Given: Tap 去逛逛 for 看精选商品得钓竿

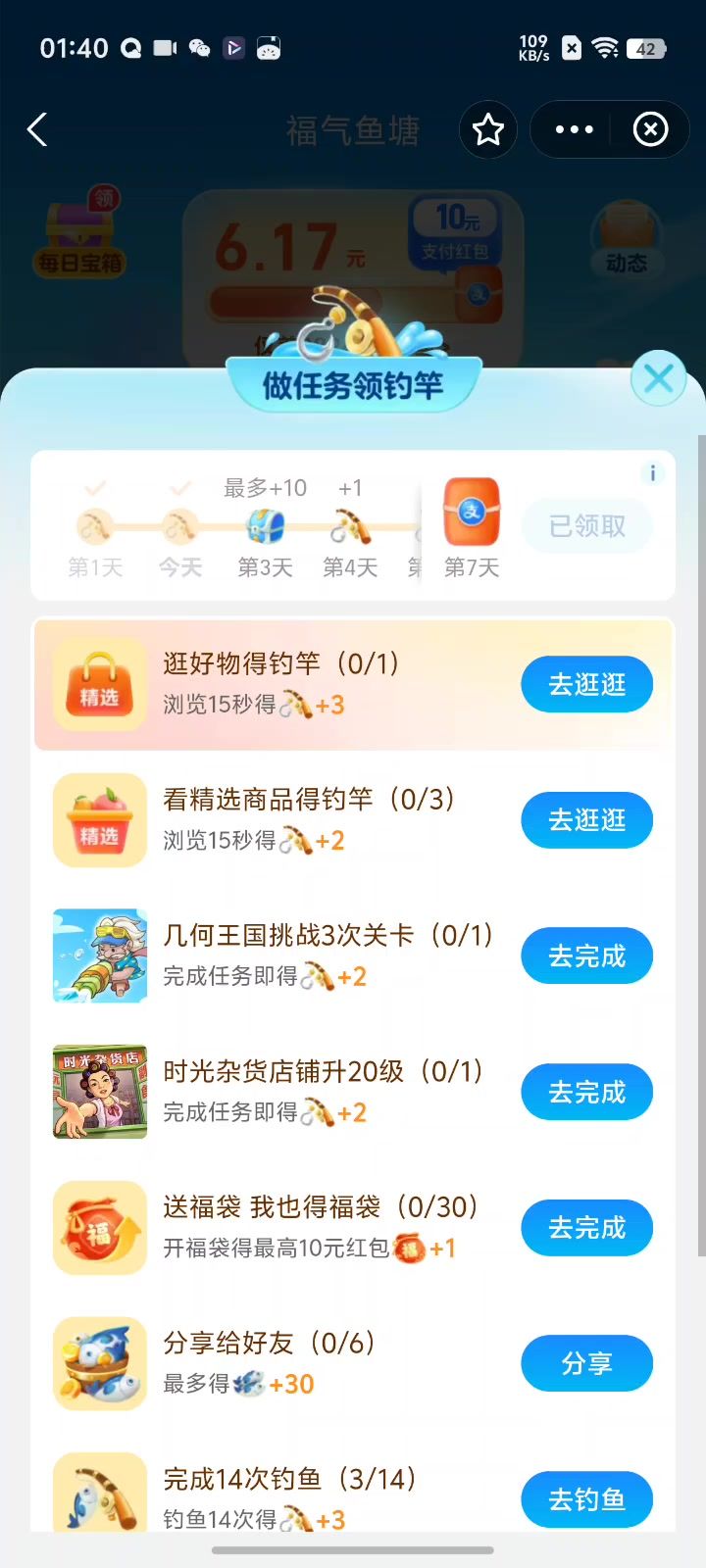Looking at the screenshot, I should (586, 820).
